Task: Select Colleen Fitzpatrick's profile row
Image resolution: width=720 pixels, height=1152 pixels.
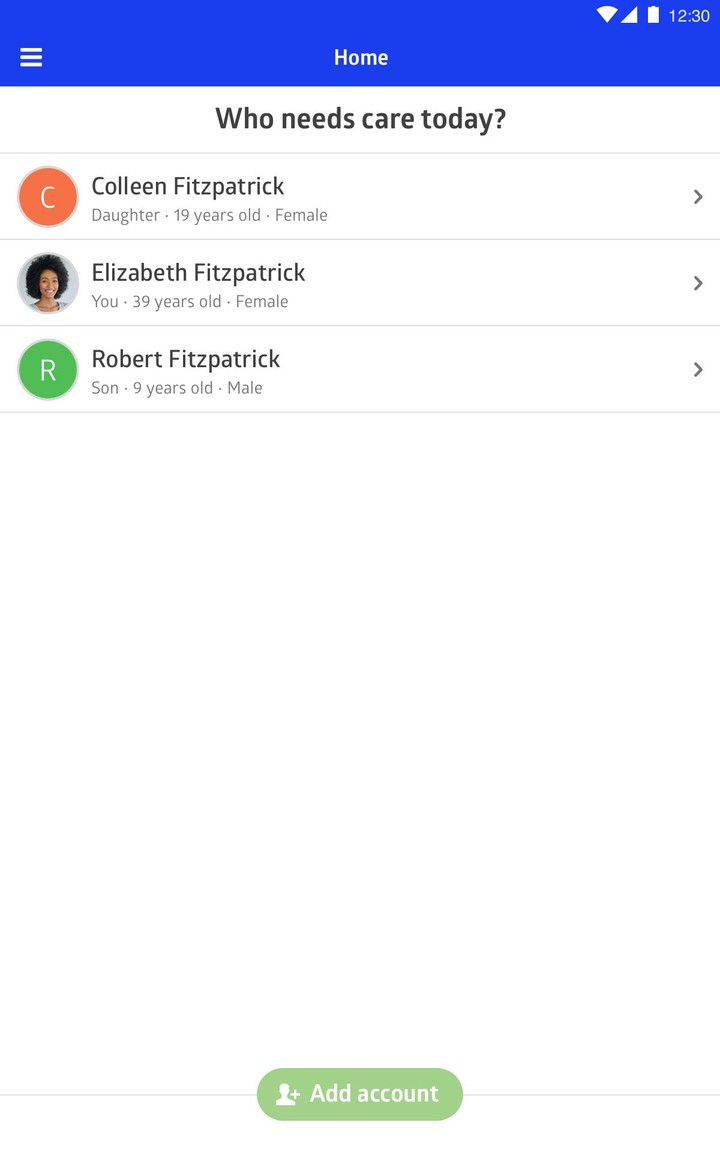Action: (360, 196)
